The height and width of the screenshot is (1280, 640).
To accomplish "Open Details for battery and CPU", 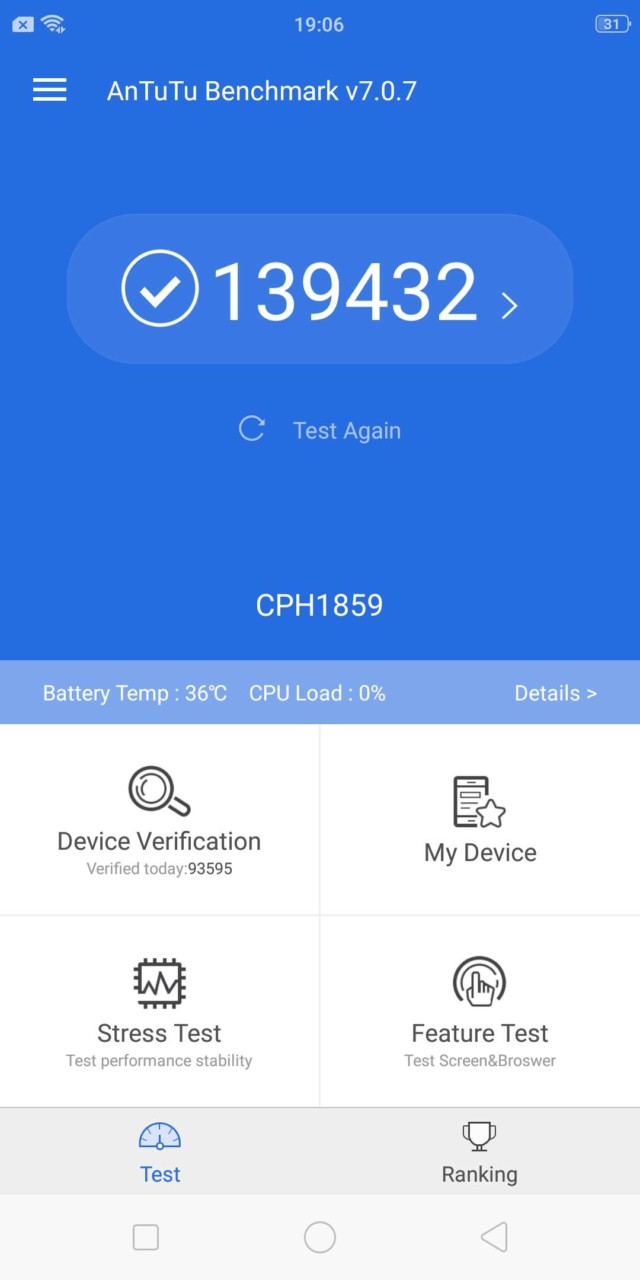I will click(x=555, y=693).
